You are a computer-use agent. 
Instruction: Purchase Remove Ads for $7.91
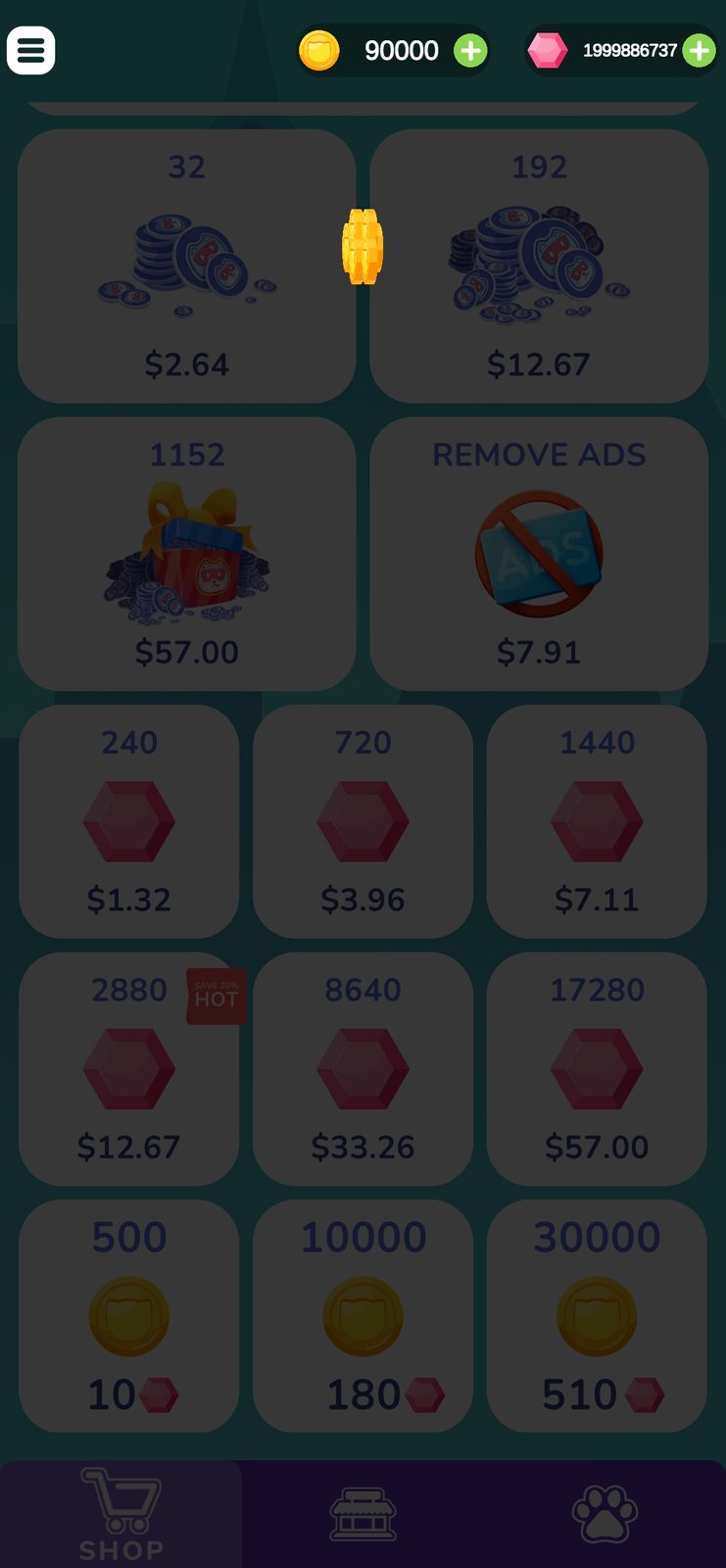click(x=539, y=554)
